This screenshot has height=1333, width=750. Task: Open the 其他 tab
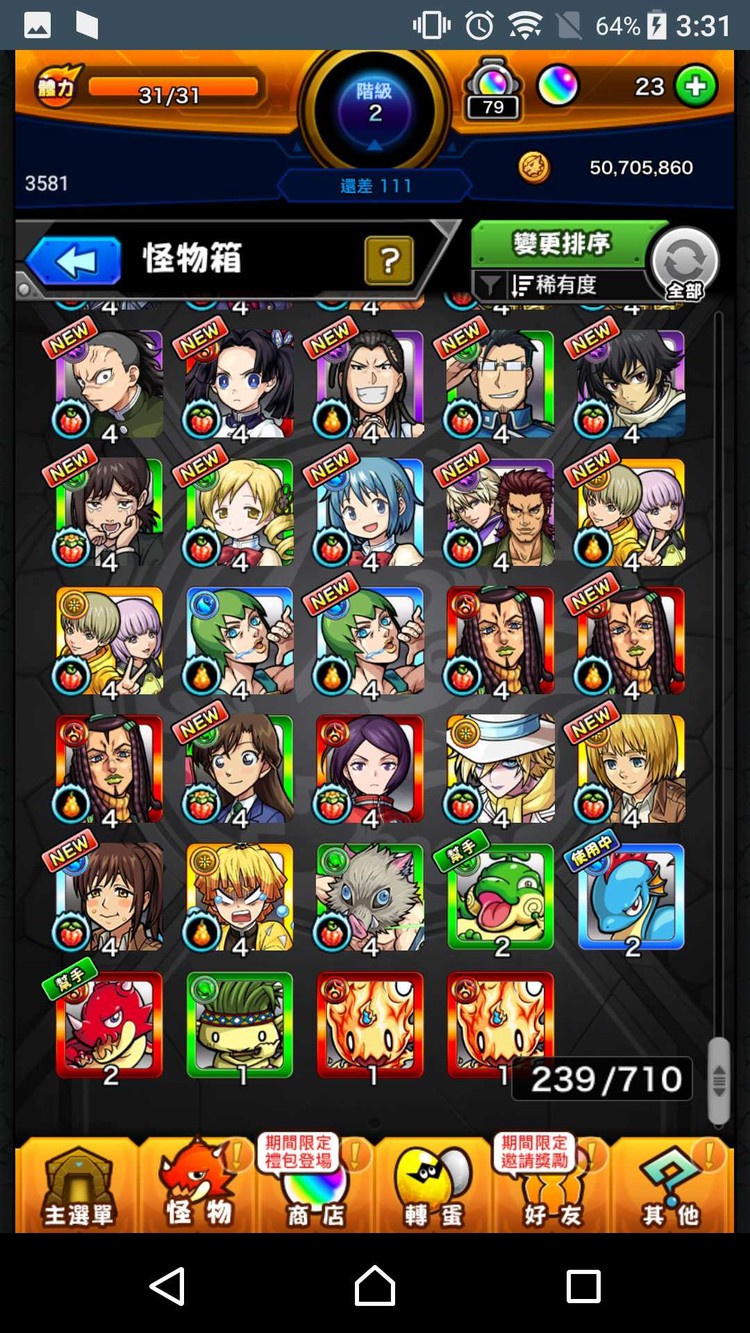point(669,1185)
